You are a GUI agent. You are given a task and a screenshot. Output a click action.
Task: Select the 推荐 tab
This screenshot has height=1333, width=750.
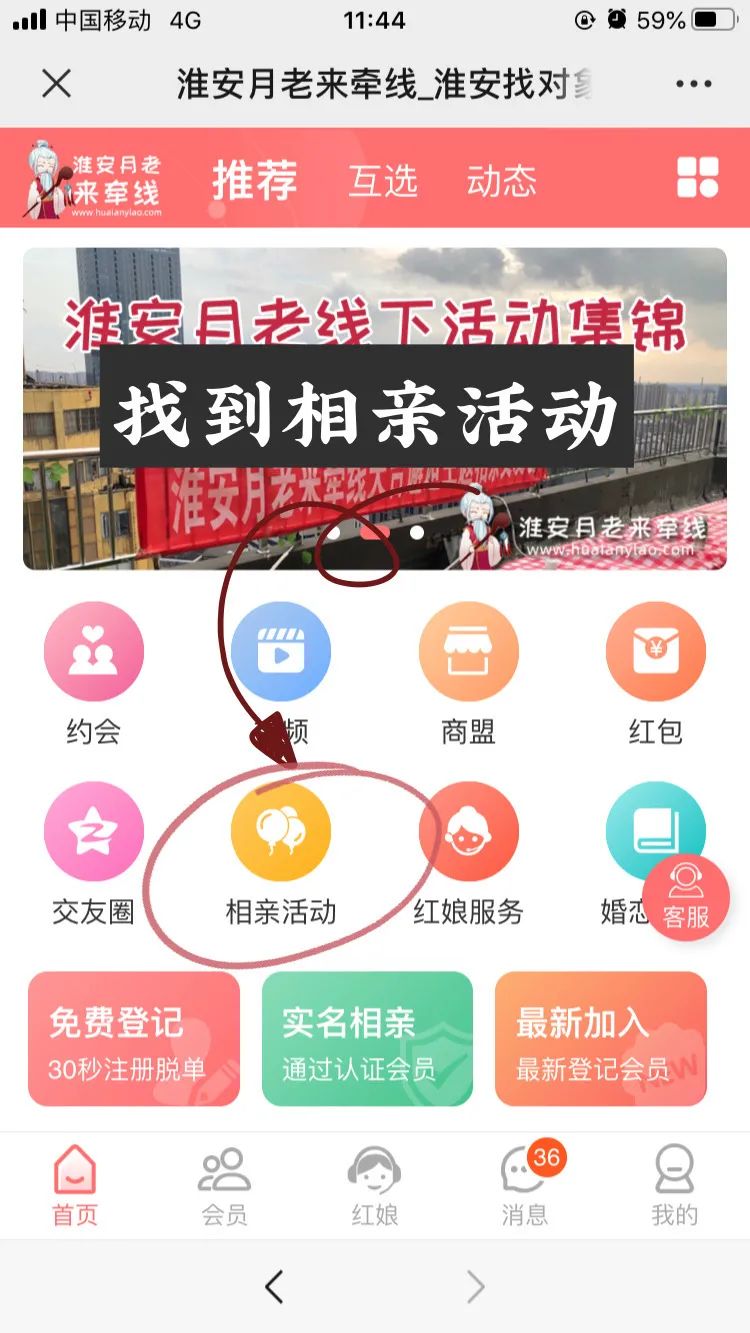254,181
